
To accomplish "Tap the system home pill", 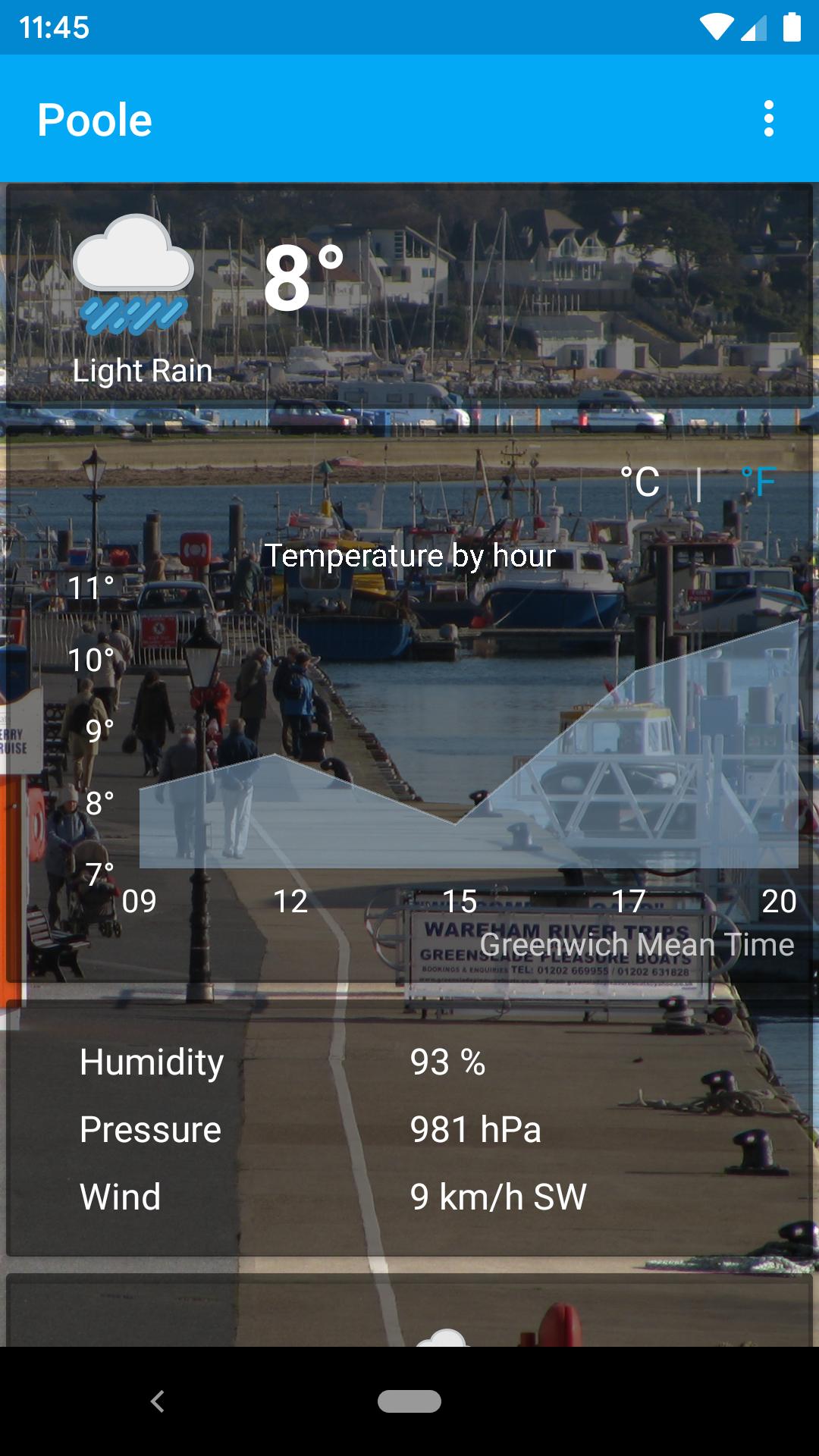I will pos(409,1401).
